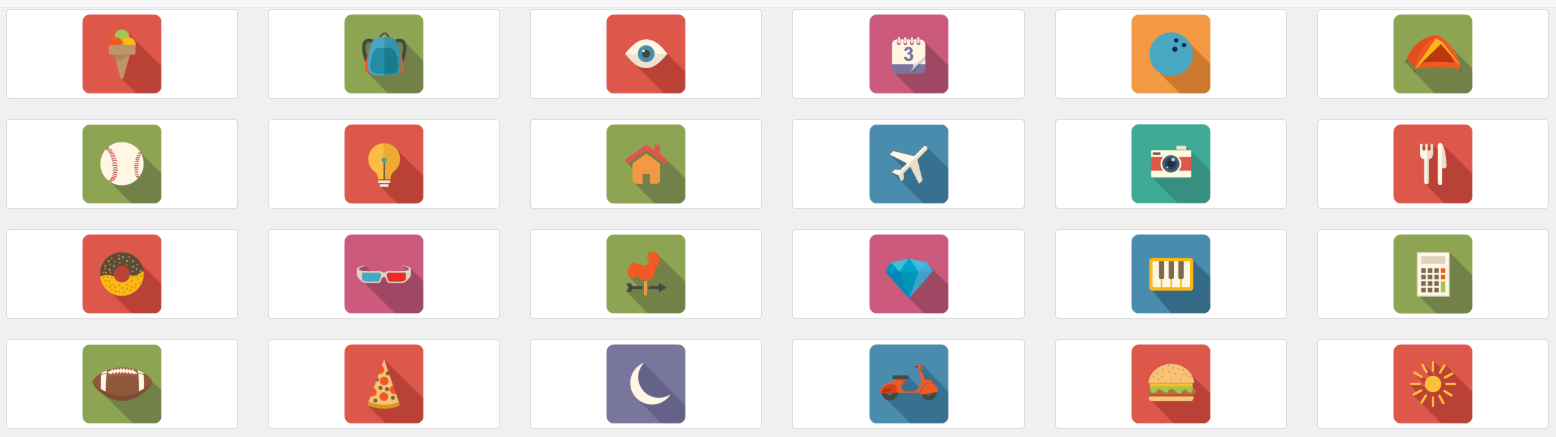Choose the crescent moon icon tile
The height and width of the screenshot is (437, 1556).
[646, 384]
